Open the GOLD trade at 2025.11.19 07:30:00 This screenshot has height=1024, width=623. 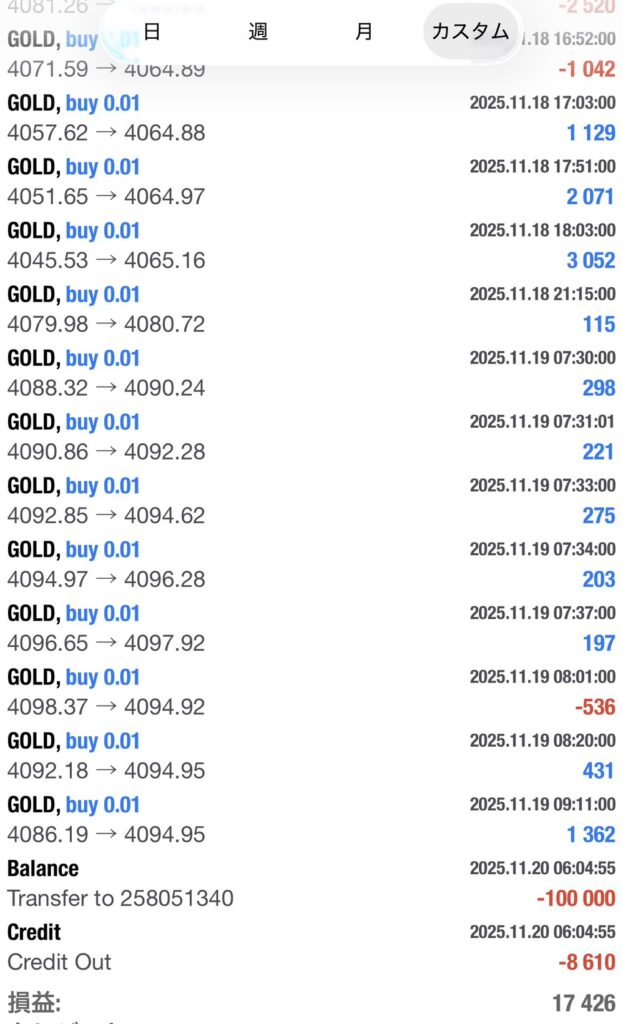click(311, 373)
